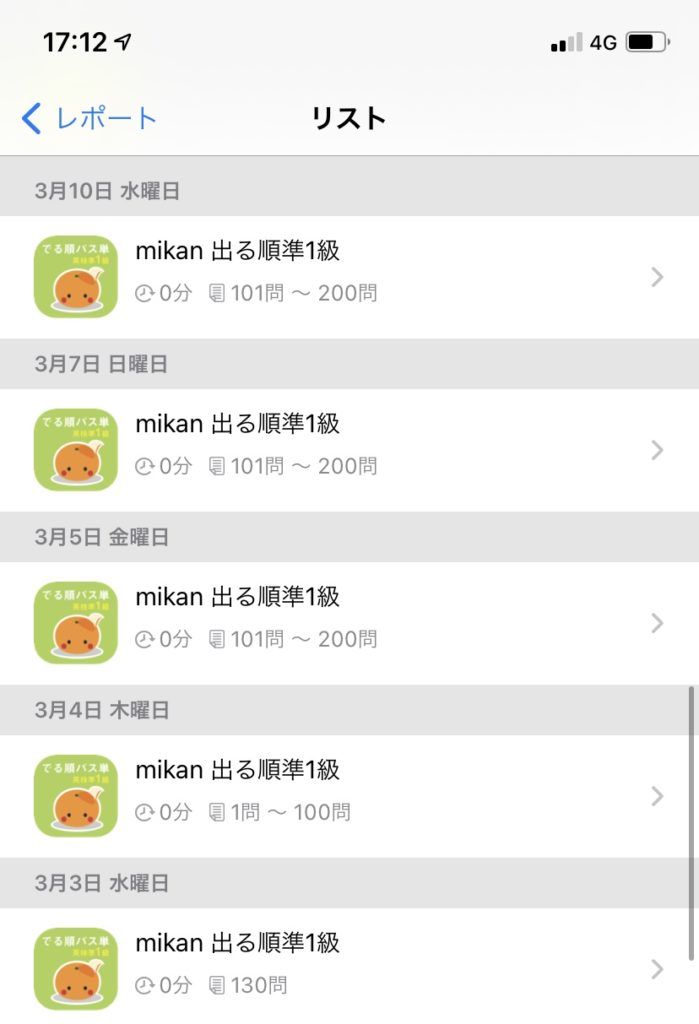Open the 3月5日 金曜日 mikan entry
Viewport: 699px width, 1024px height.
click(349, 623)
